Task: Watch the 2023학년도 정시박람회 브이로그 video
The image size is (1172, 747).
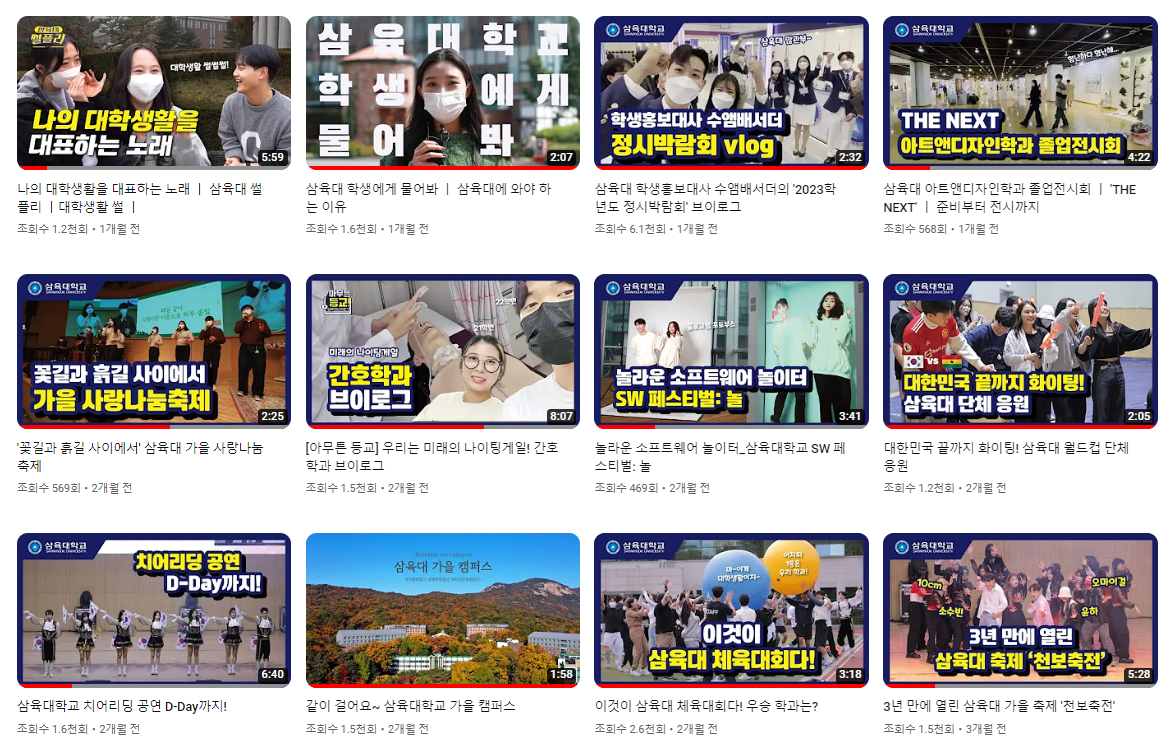Action: pos(731,93)
